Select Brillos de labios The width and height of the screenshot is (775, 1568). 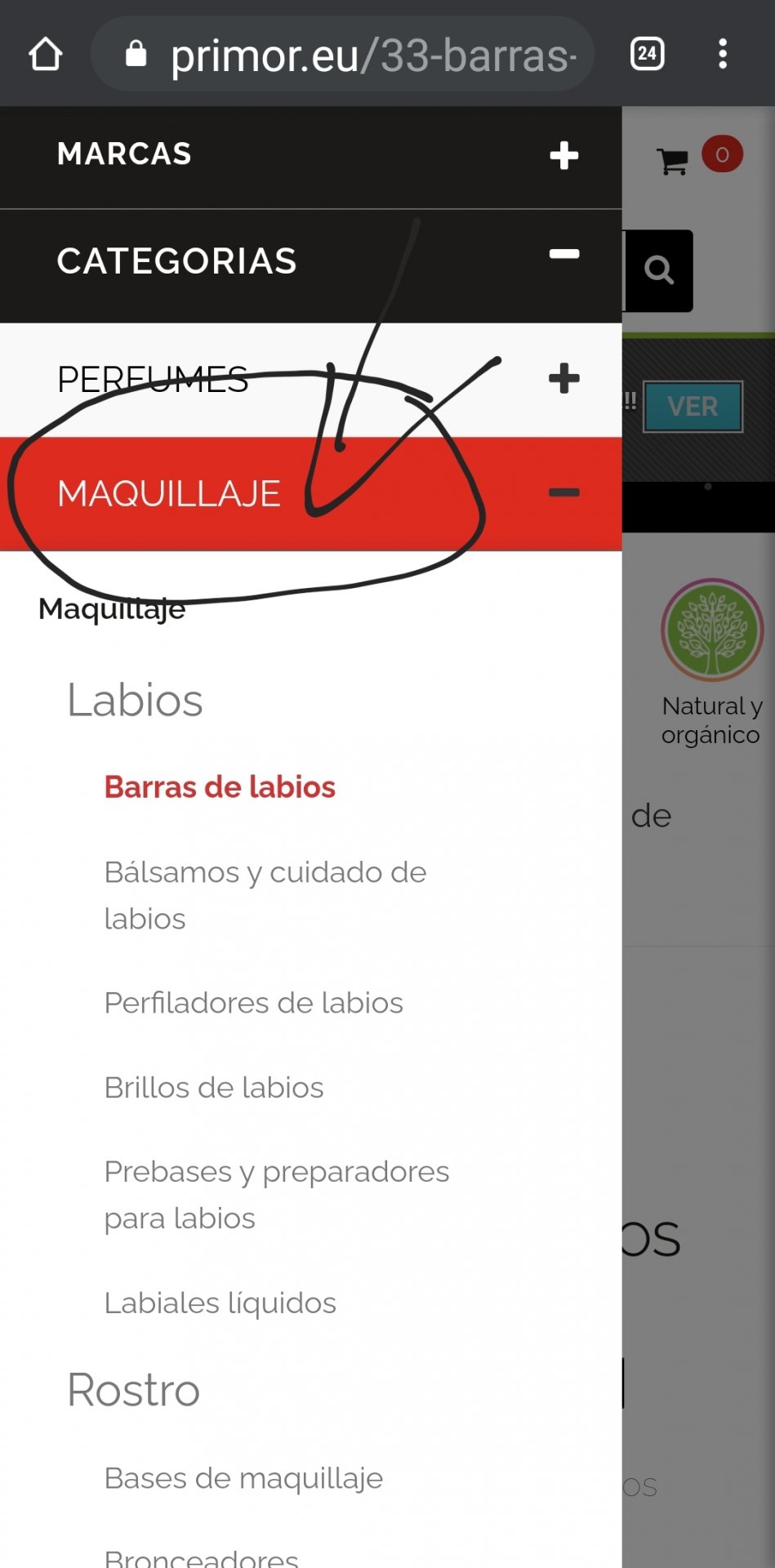214,1088
